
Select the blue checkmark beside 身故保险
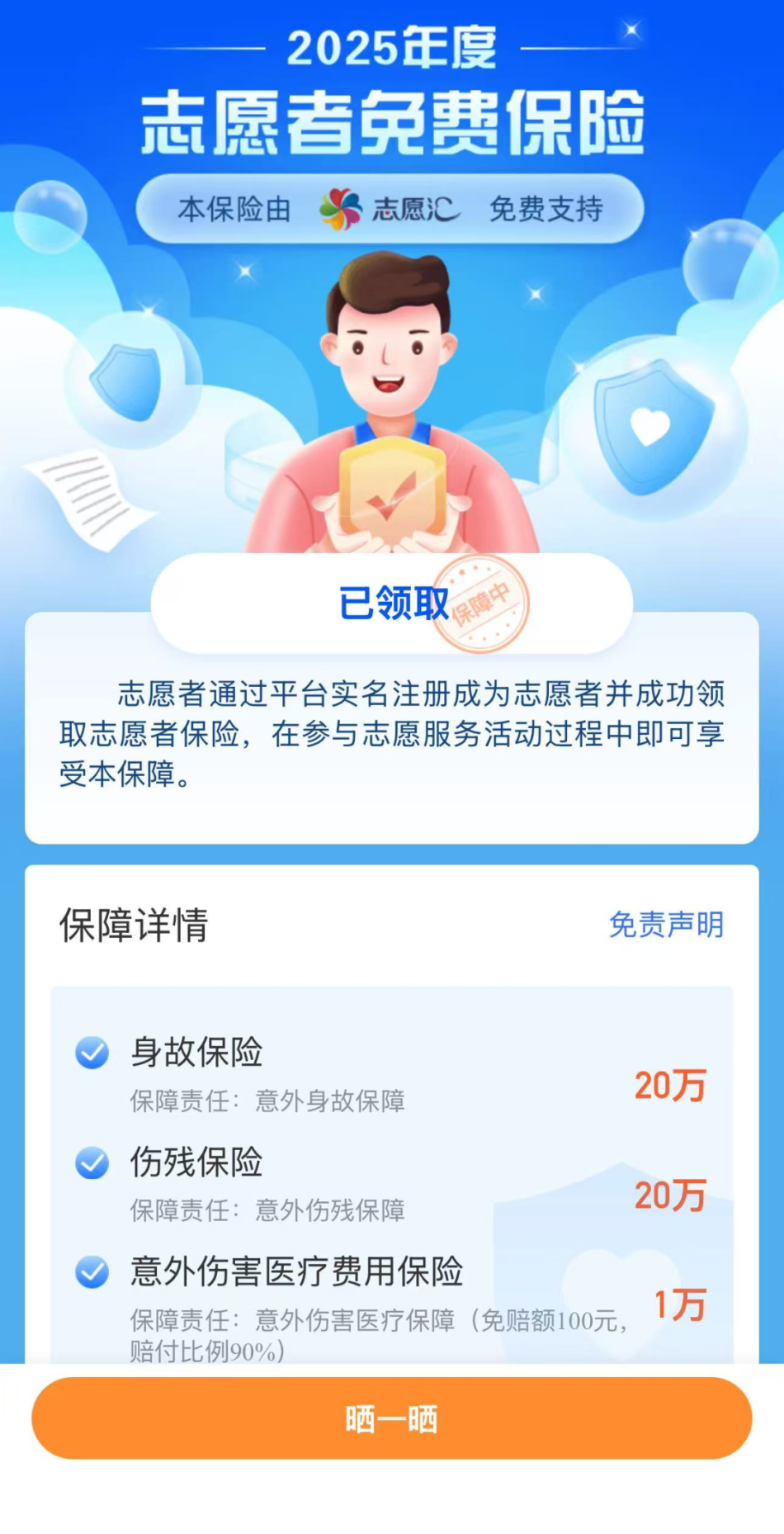91,1053
